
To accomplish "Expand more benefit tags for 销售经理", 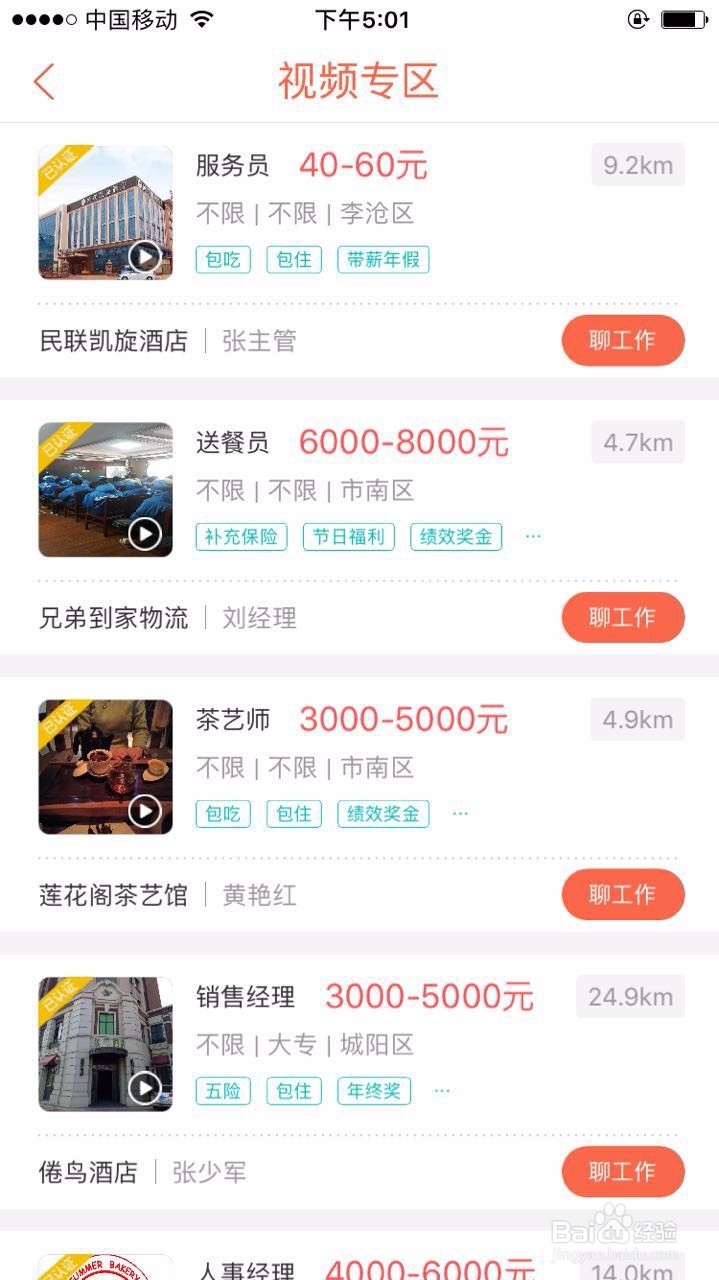I will pos(442,1091).
